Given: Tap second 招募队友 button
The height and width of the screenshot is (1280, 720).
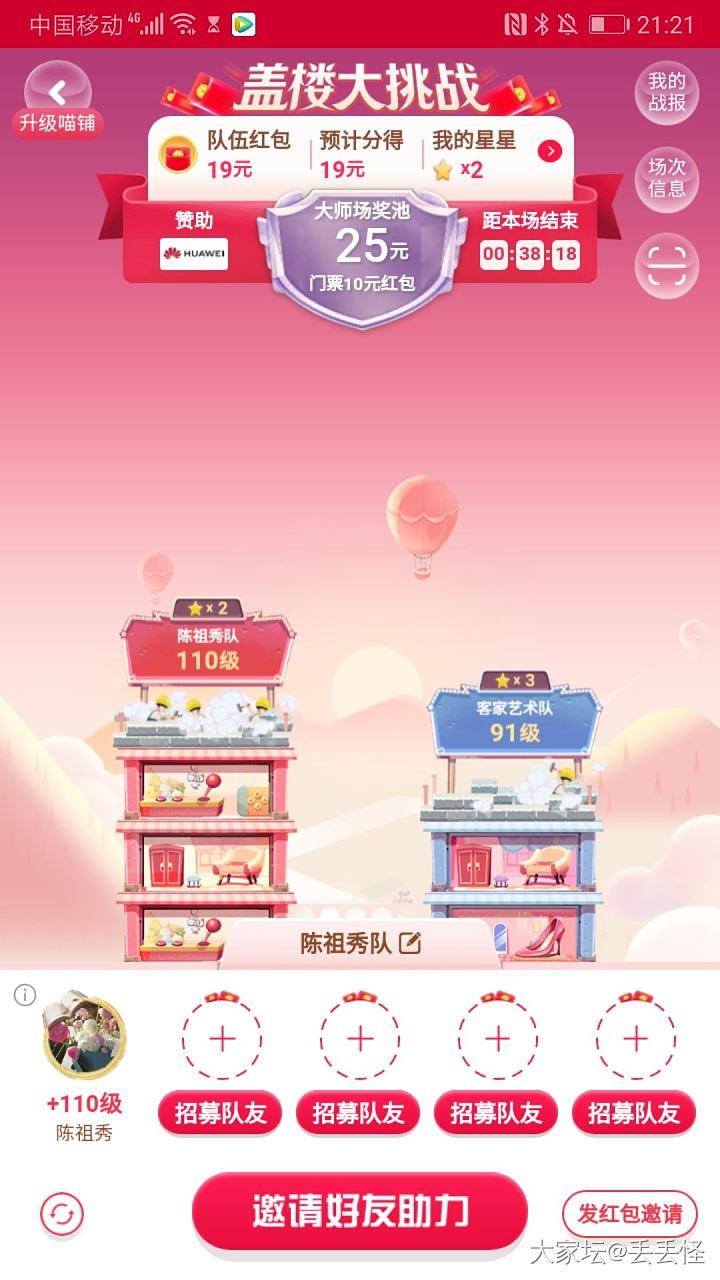Looking at the screenshot, I should [358, 1113].
